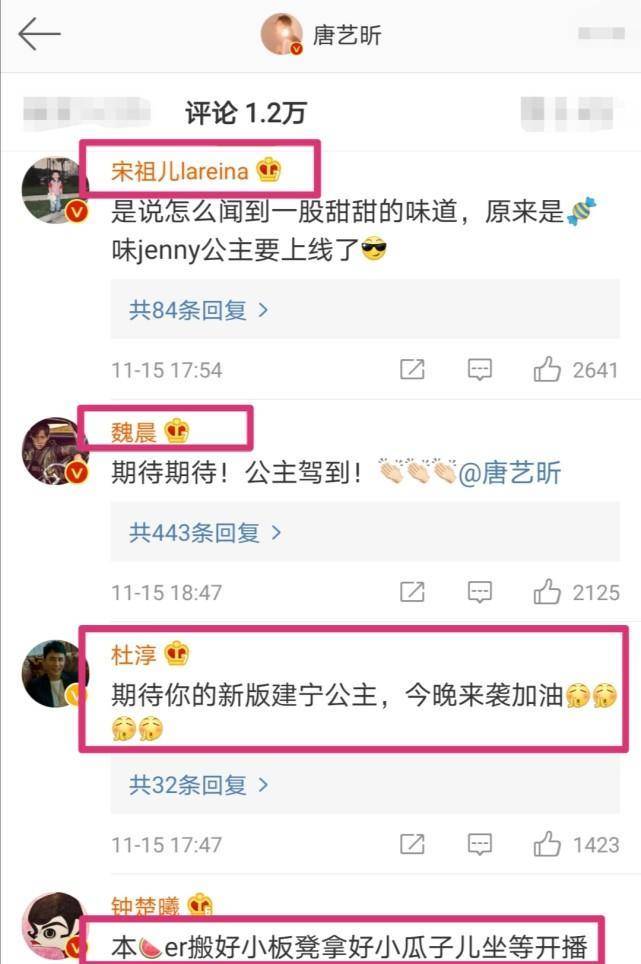
Task: Repost 魏晨's comment
Action: click(412, 592)
